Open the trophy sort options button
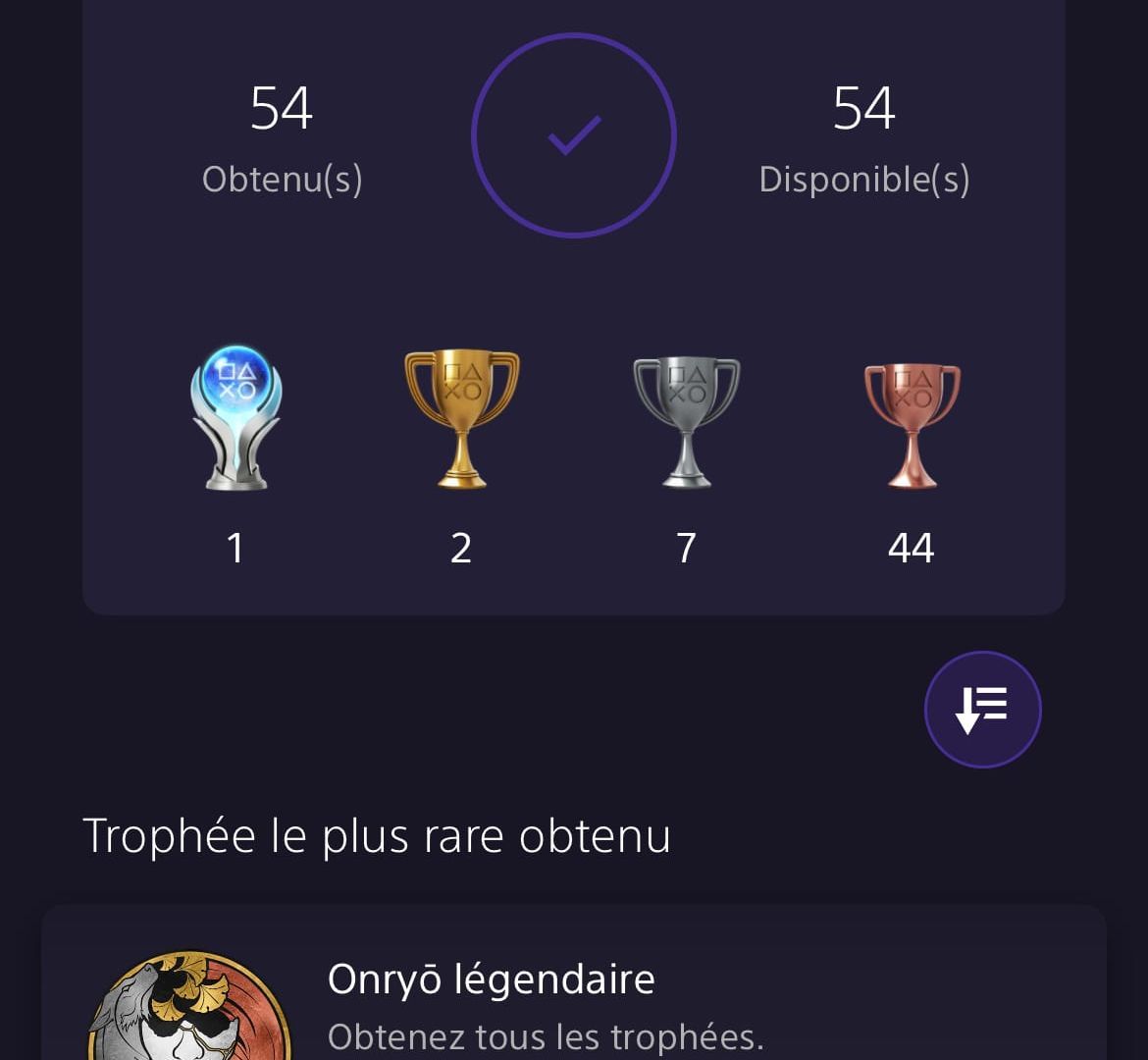This screenshot has width=1148, height=1060. tap(982, 709)
